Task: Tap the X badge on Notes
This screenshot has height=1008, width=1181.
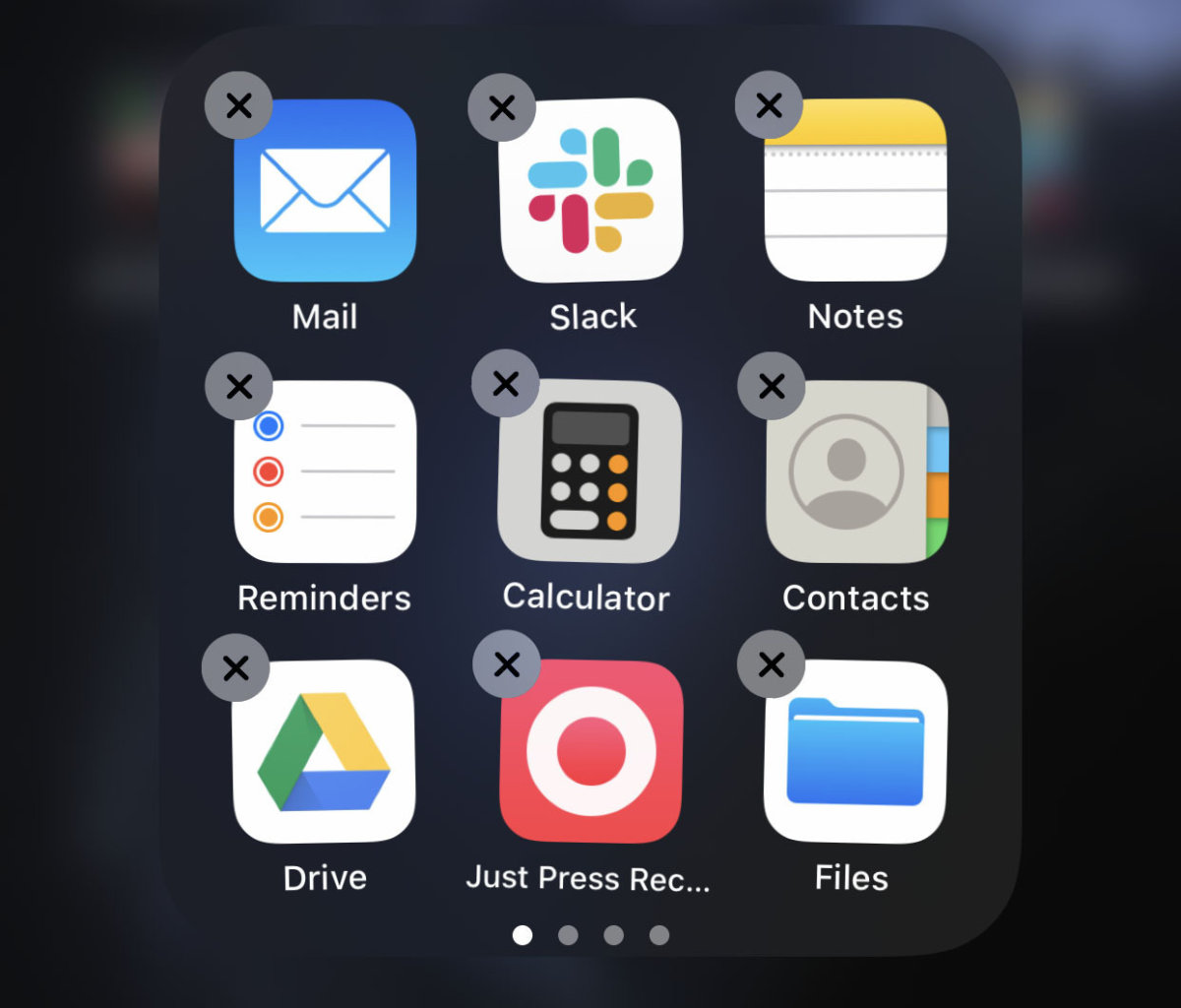Action: click(769, 104)
